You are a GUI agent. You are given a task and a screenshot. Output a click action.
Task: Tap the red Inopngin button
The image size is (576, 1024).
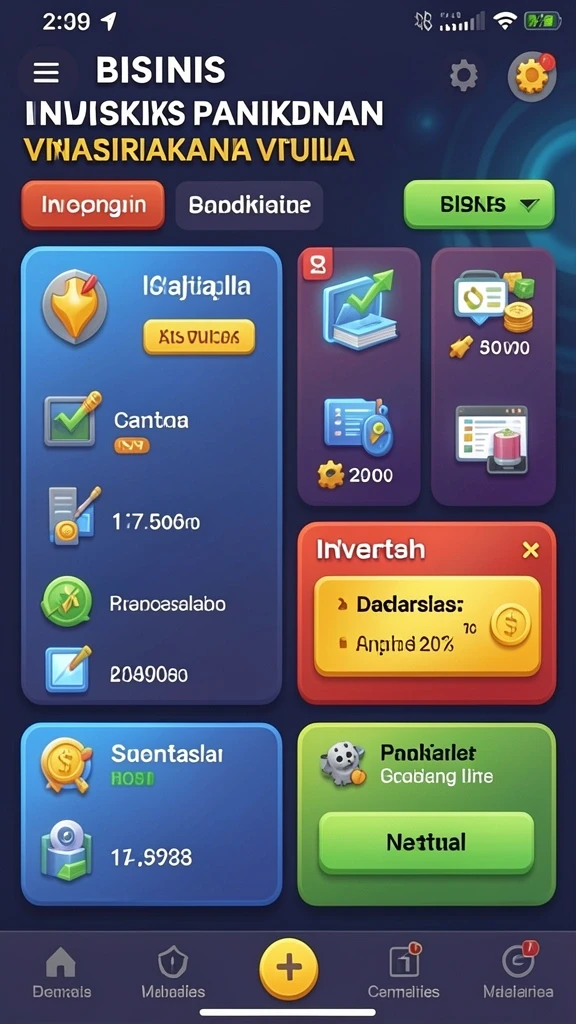click(93, 205)
